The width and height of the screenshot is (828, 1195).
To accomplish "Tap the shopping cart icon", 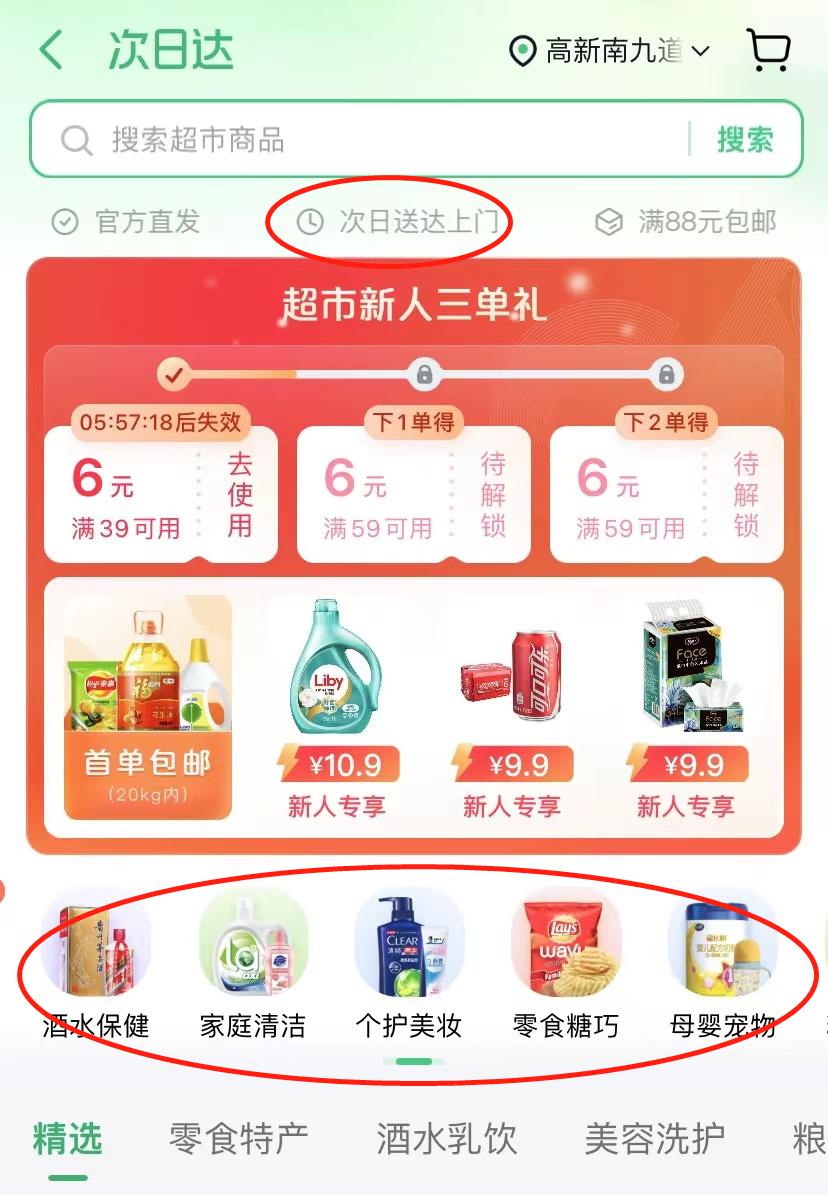I will click(769, 48).
